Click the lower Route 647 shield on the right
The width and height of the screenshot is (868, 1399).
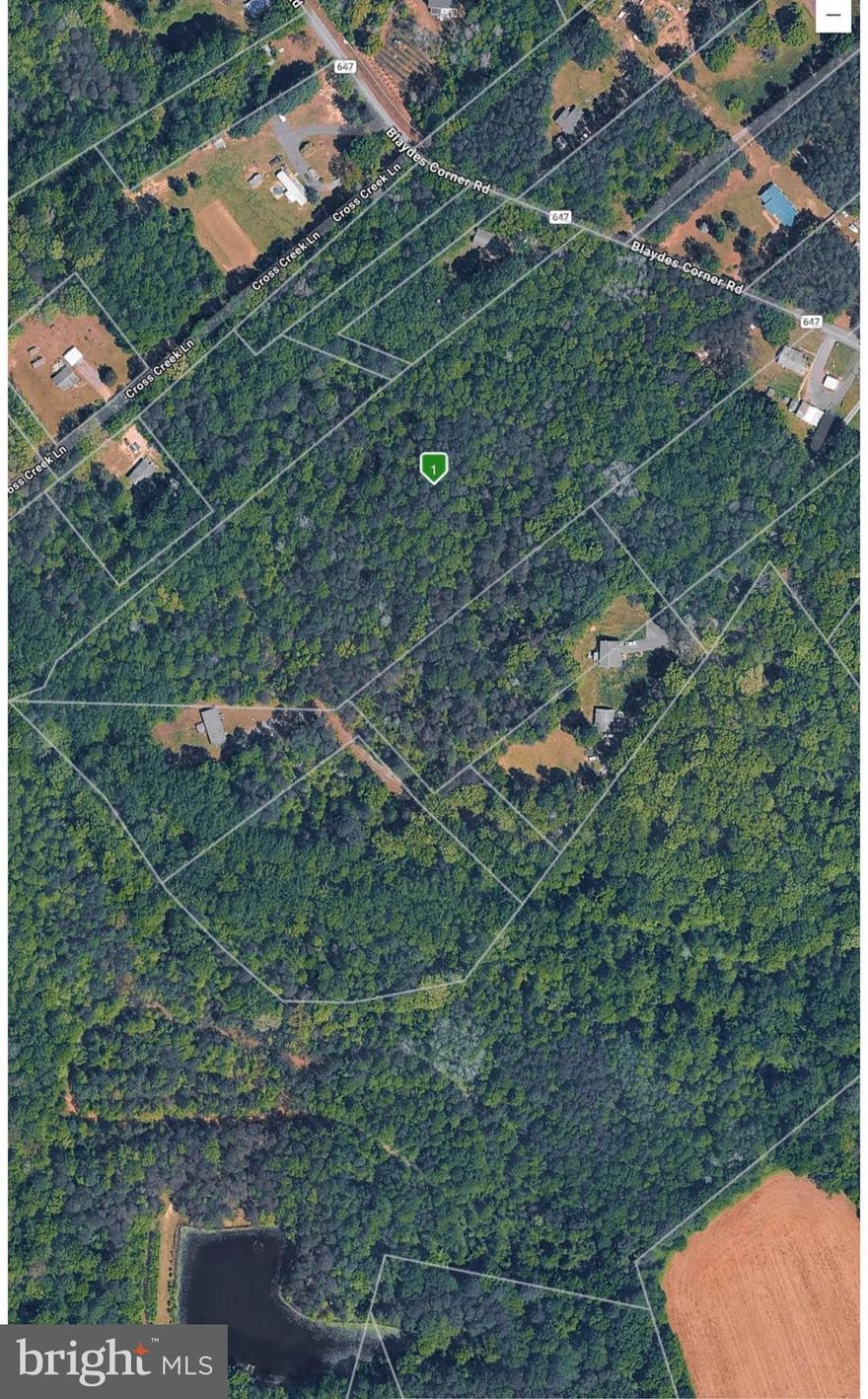[810, 322]
